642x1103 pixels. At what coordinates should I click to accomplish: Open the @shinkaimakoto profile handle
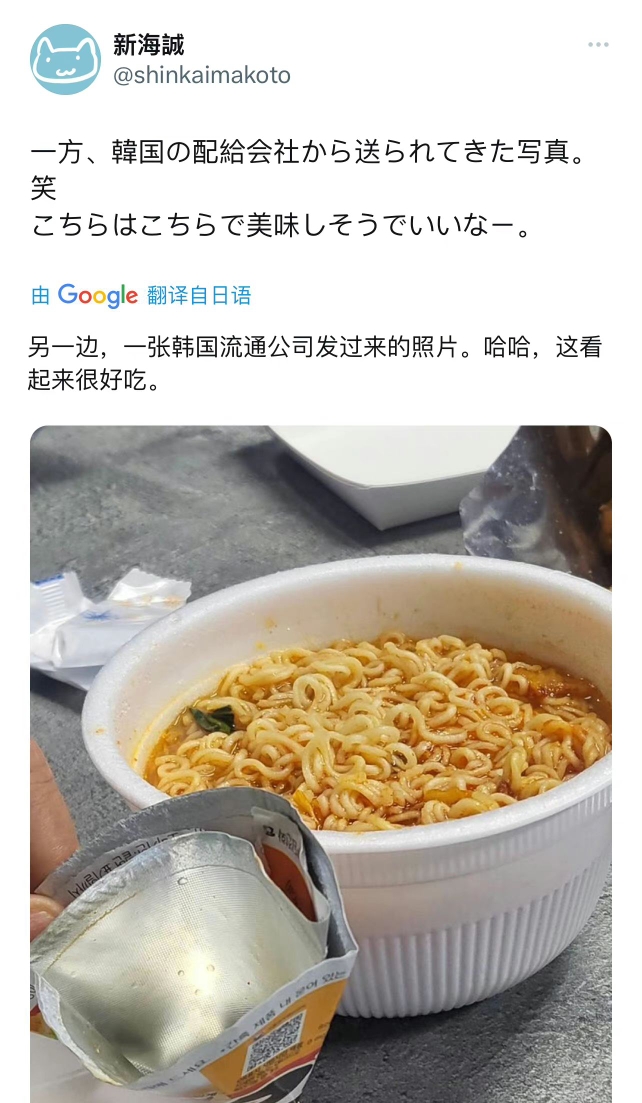(x=201, y=76)
